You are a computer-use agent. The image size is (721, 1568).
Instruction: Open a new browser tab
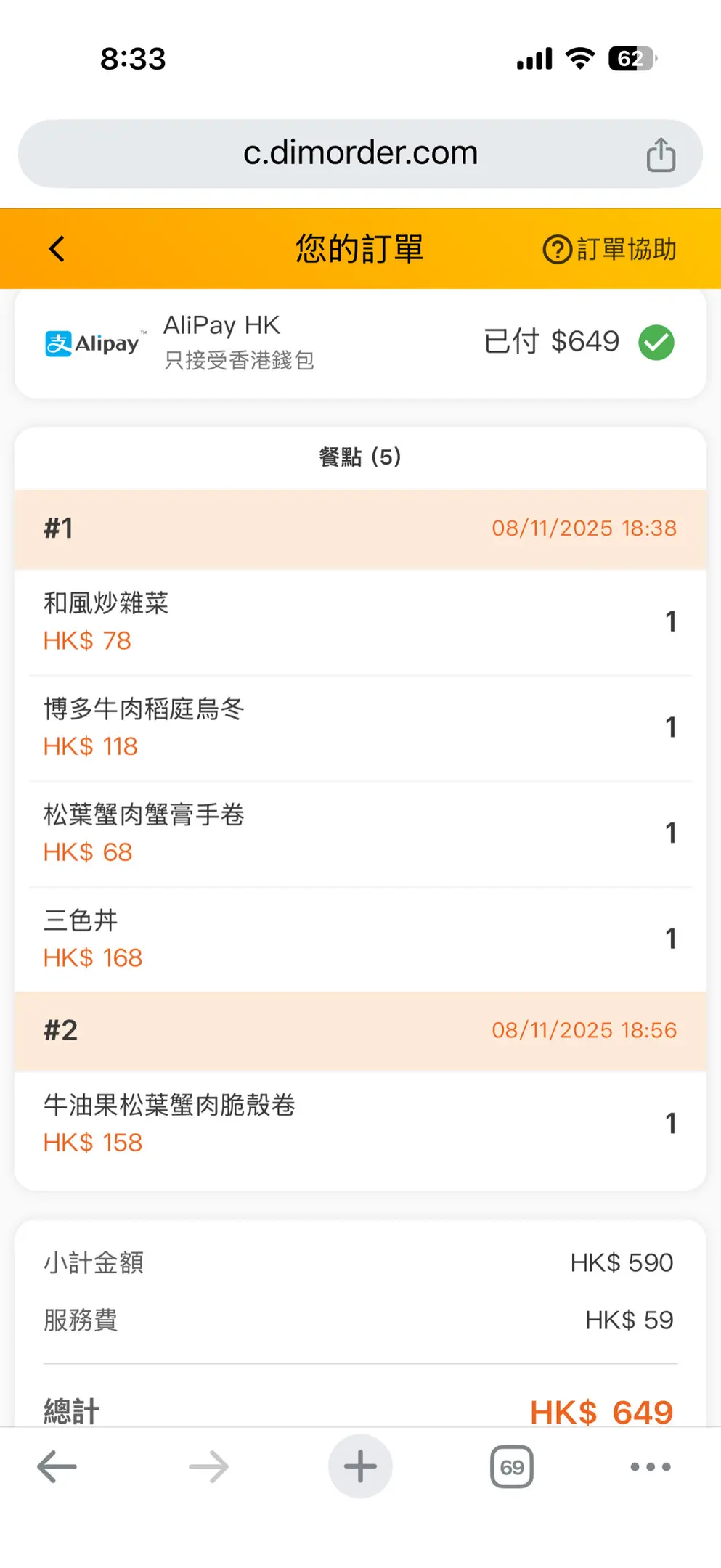pyautogui.click(x=360, y=1467)
